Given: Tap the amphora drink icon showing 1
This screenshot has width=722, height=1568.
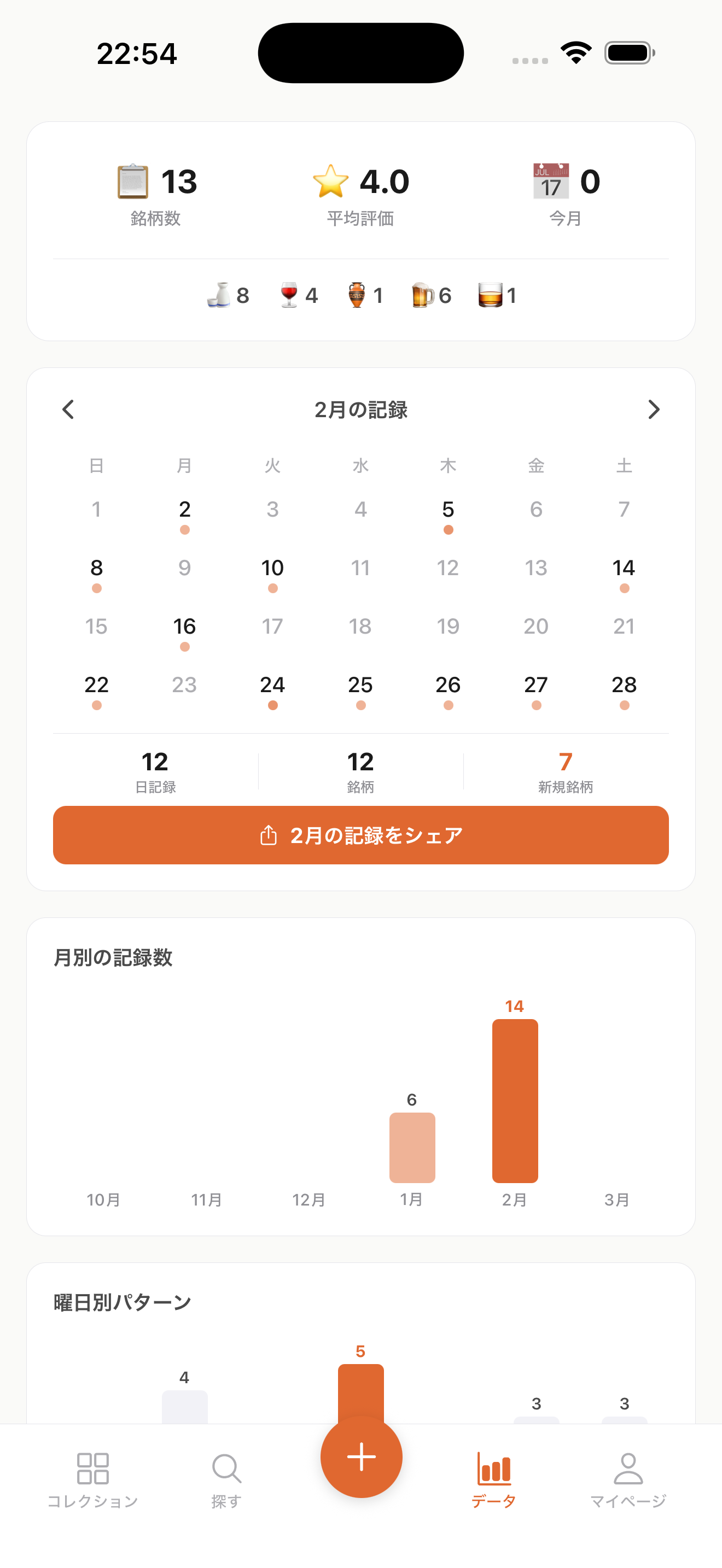Looking at the screenshot, I should pyautogui.click(x=356, y=295).
